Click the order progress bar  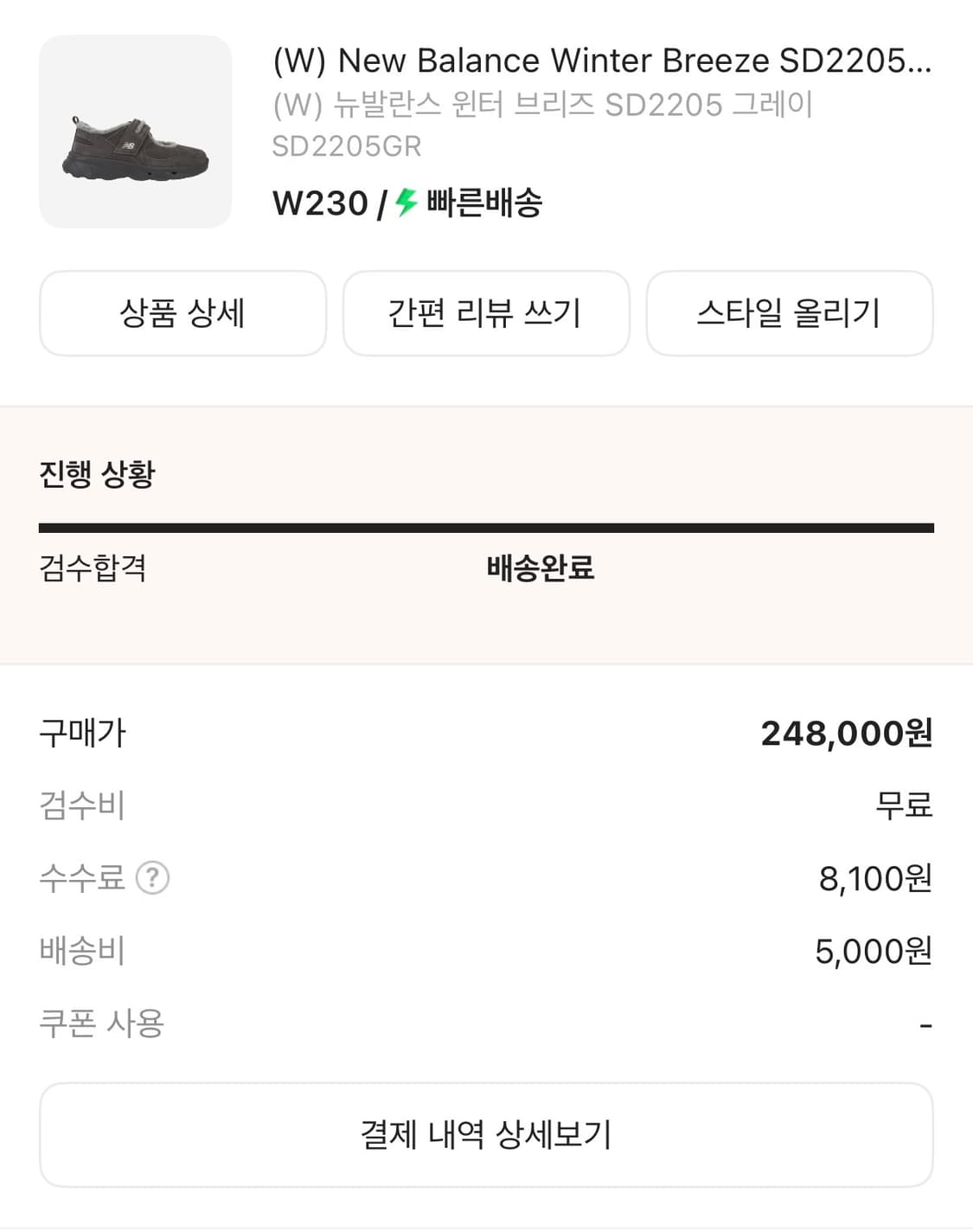click(x=486, y=523)
